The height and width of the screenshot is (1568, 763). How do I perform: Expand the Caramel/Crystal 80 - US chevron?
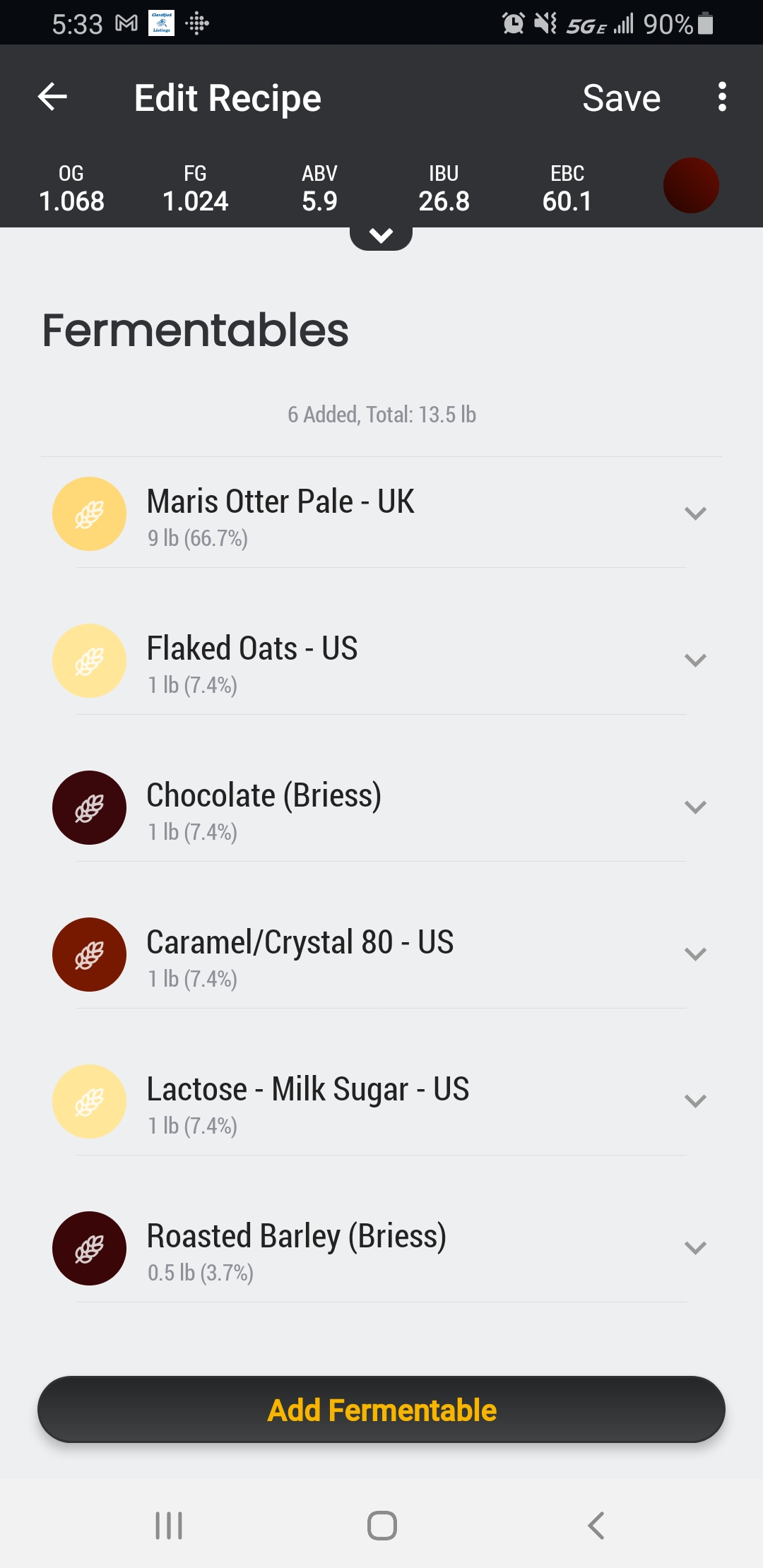pyautogui.click(x=696, y=954)
